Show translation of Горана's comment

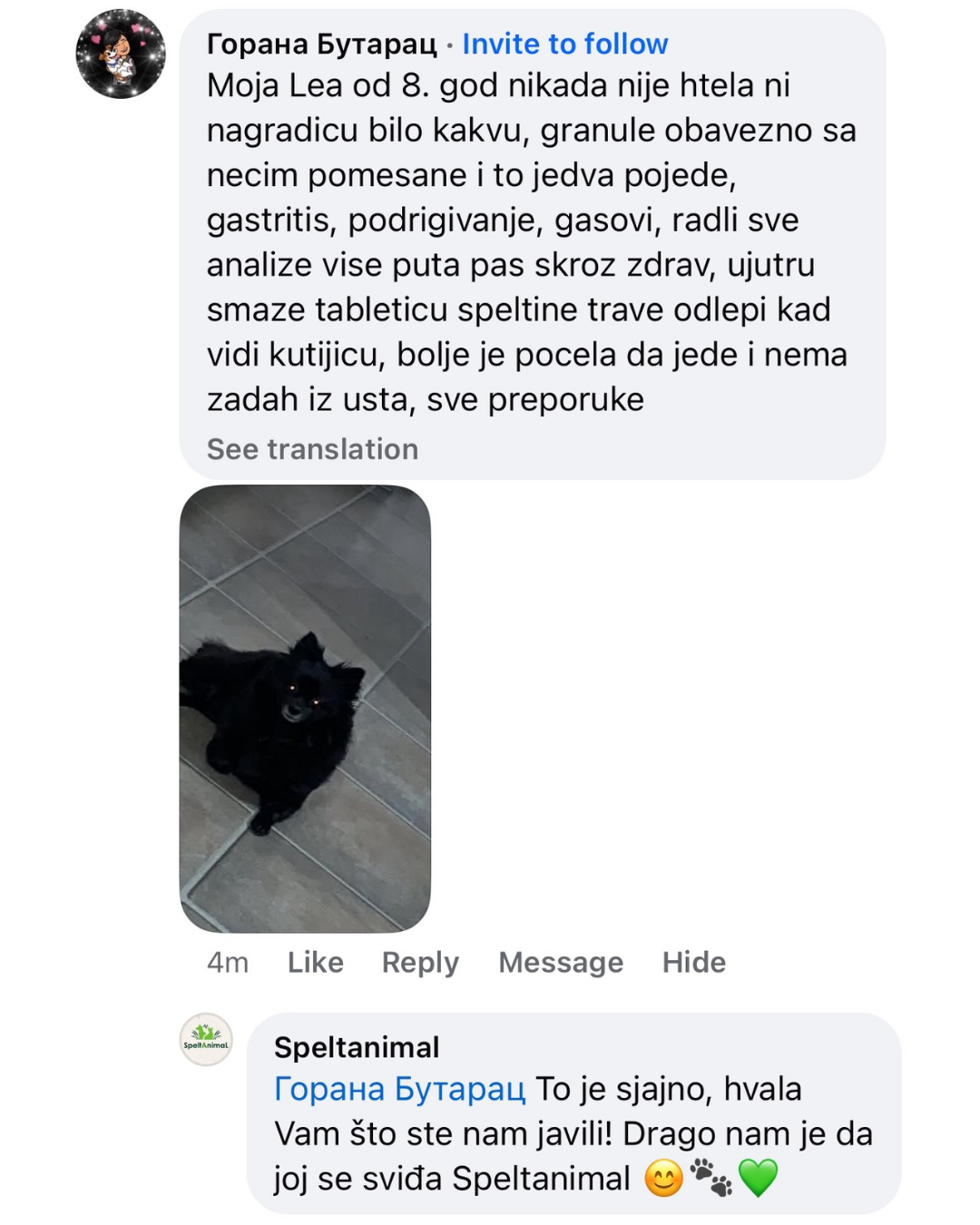pos(312,449)
